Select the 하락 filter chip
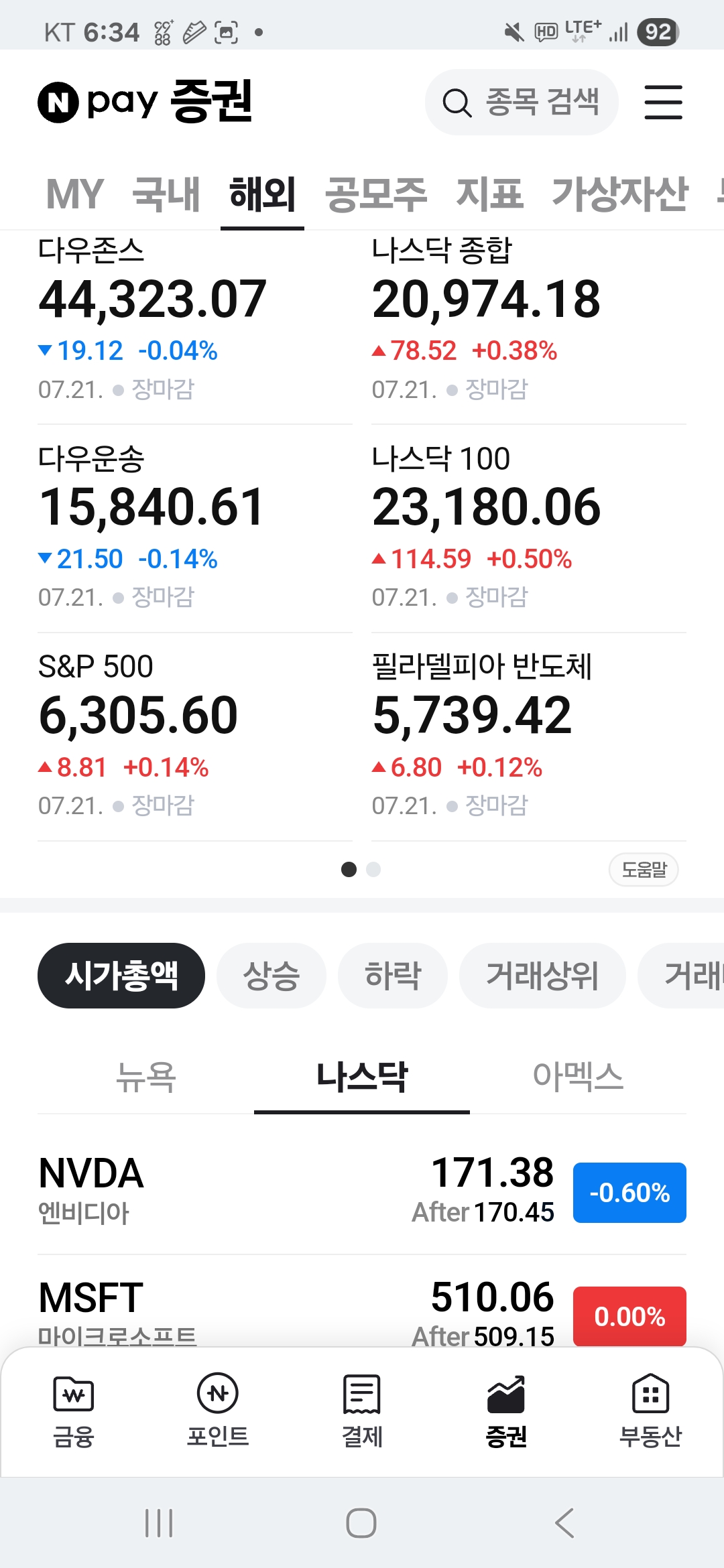 pos(393,976)
